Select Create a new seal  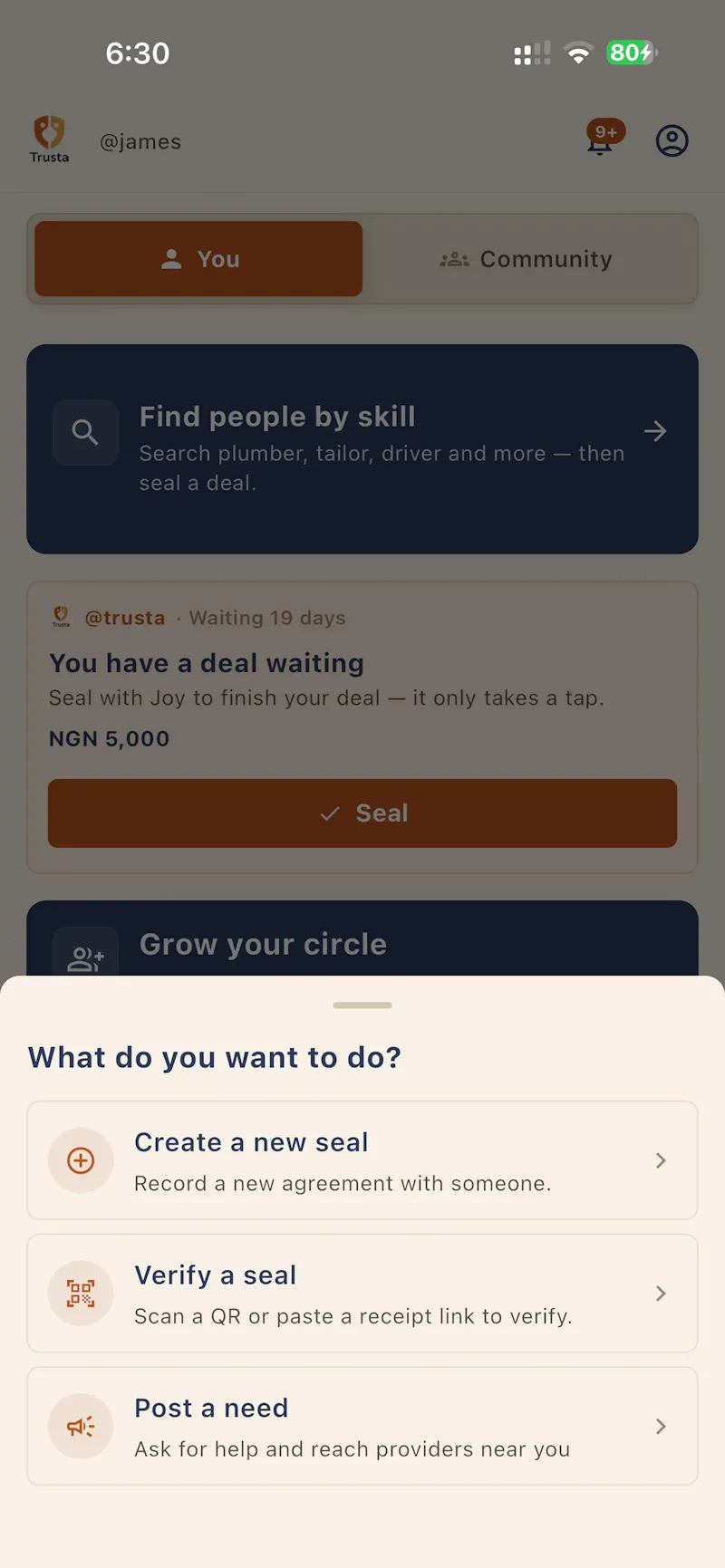[x=362, y=1160]
